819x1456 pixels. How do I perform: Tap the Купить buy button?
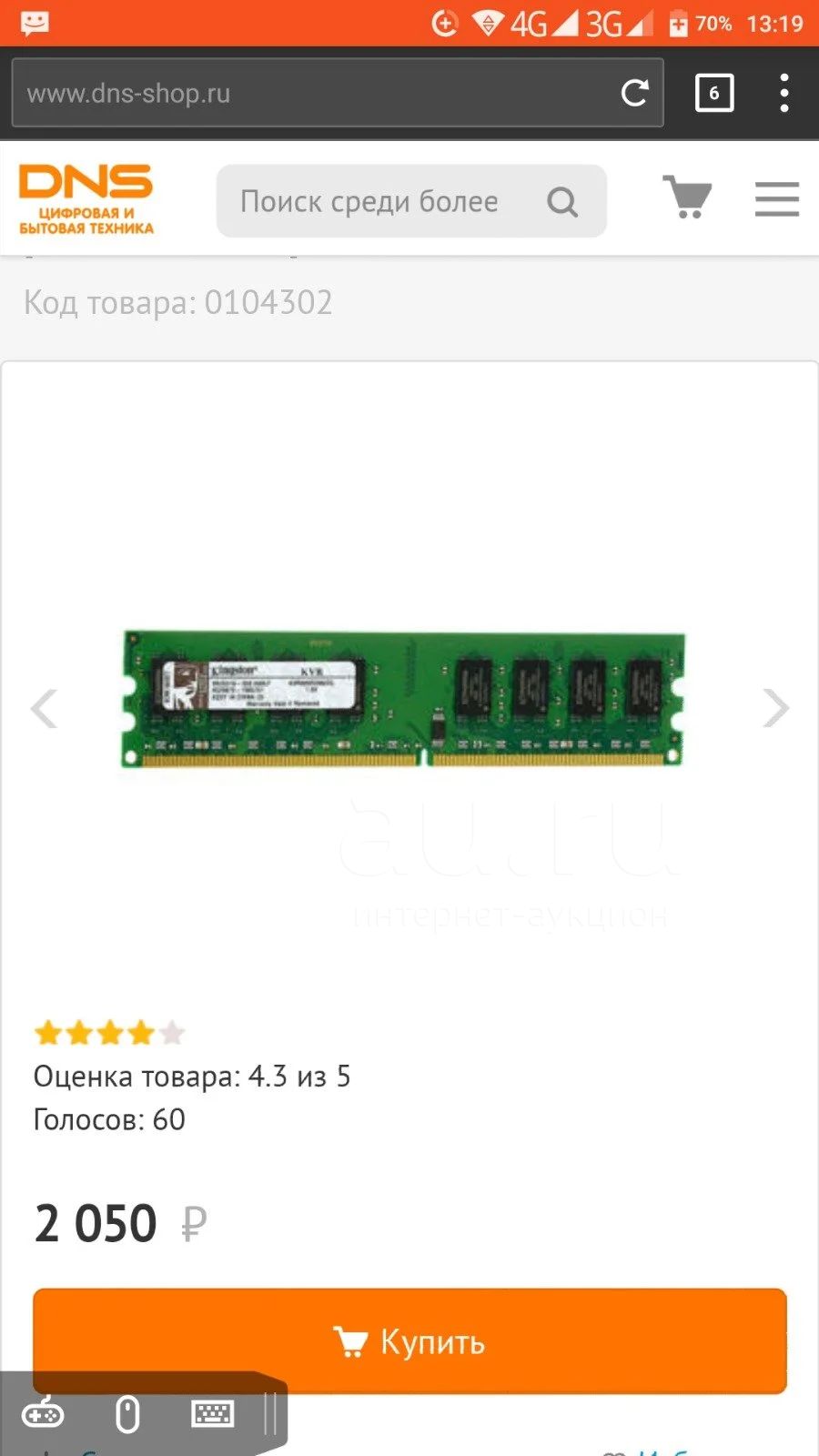click(x=409, y=1341)
